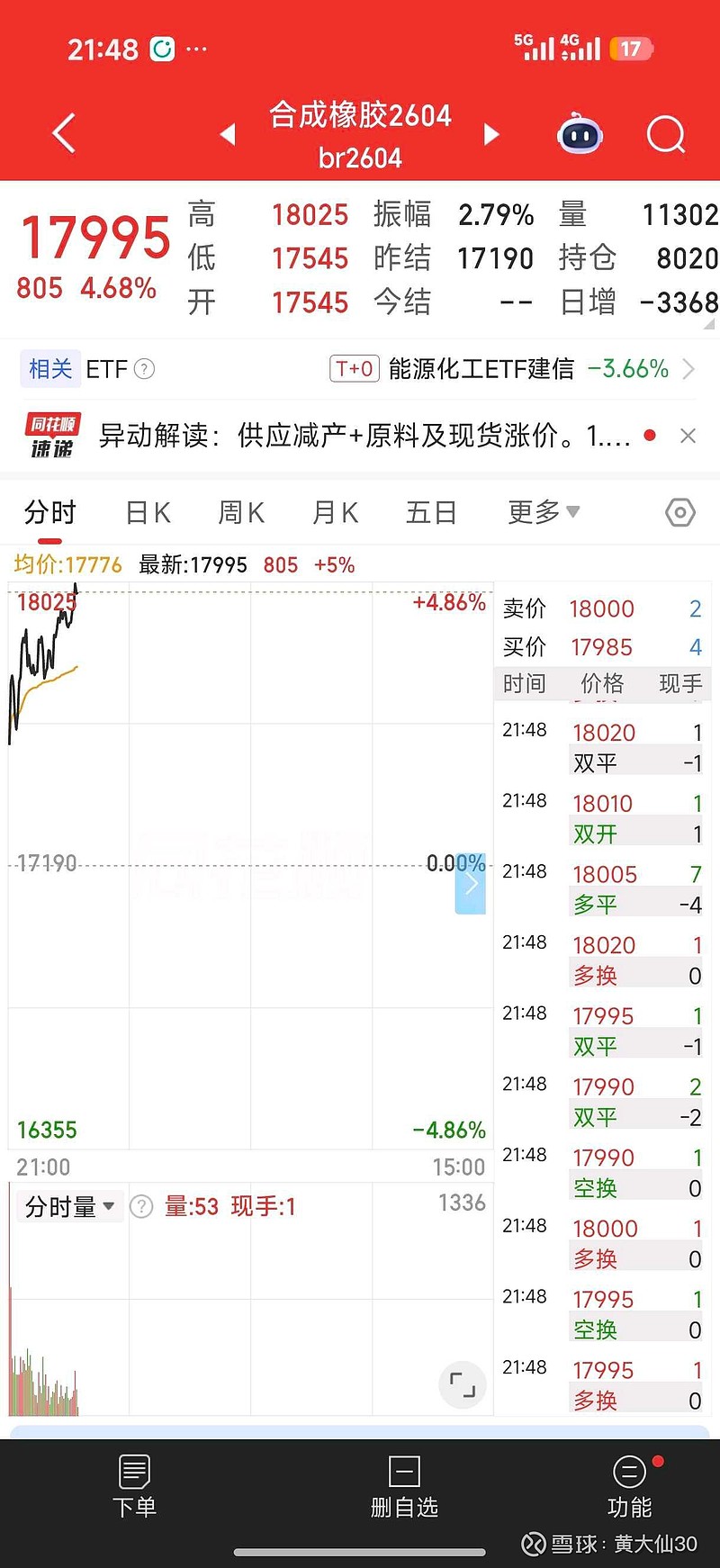The height and width of the screenshot is (1568, 720).
Task: Tap the fullscreen icon in the volume chart
Action: tap(463, 1385)
